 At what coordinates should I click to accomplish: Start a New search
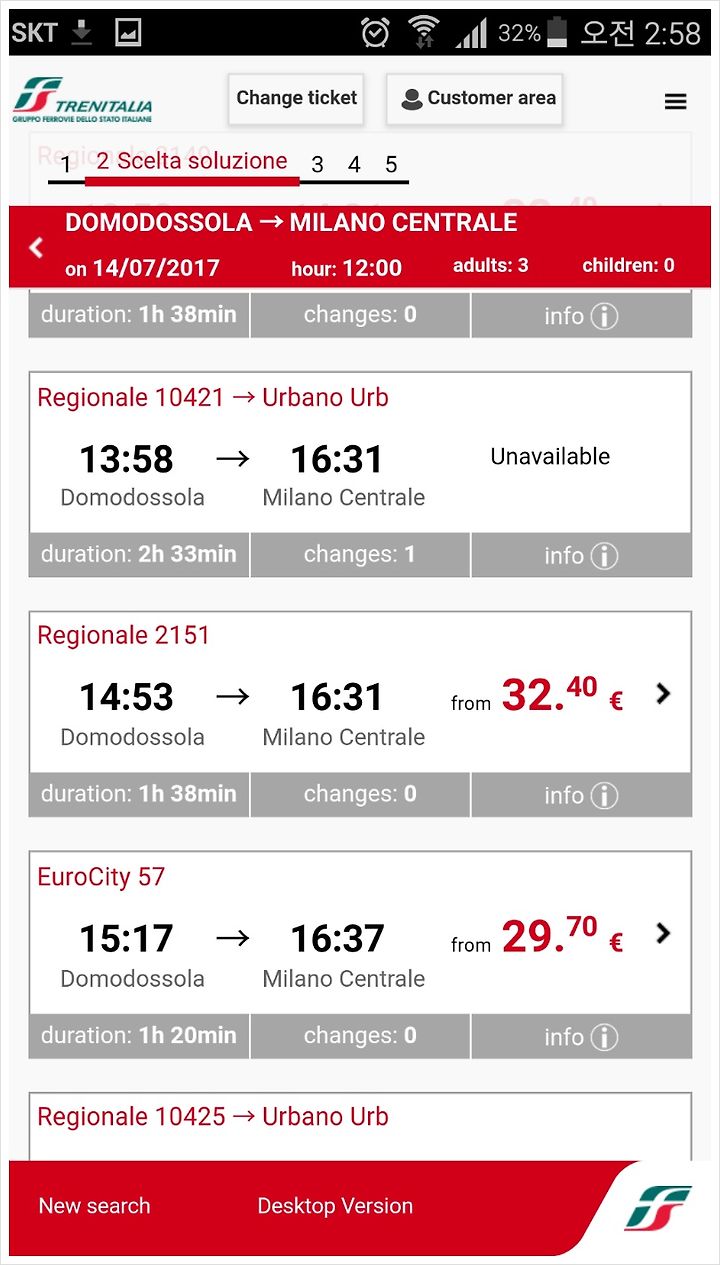(94, 1206)
